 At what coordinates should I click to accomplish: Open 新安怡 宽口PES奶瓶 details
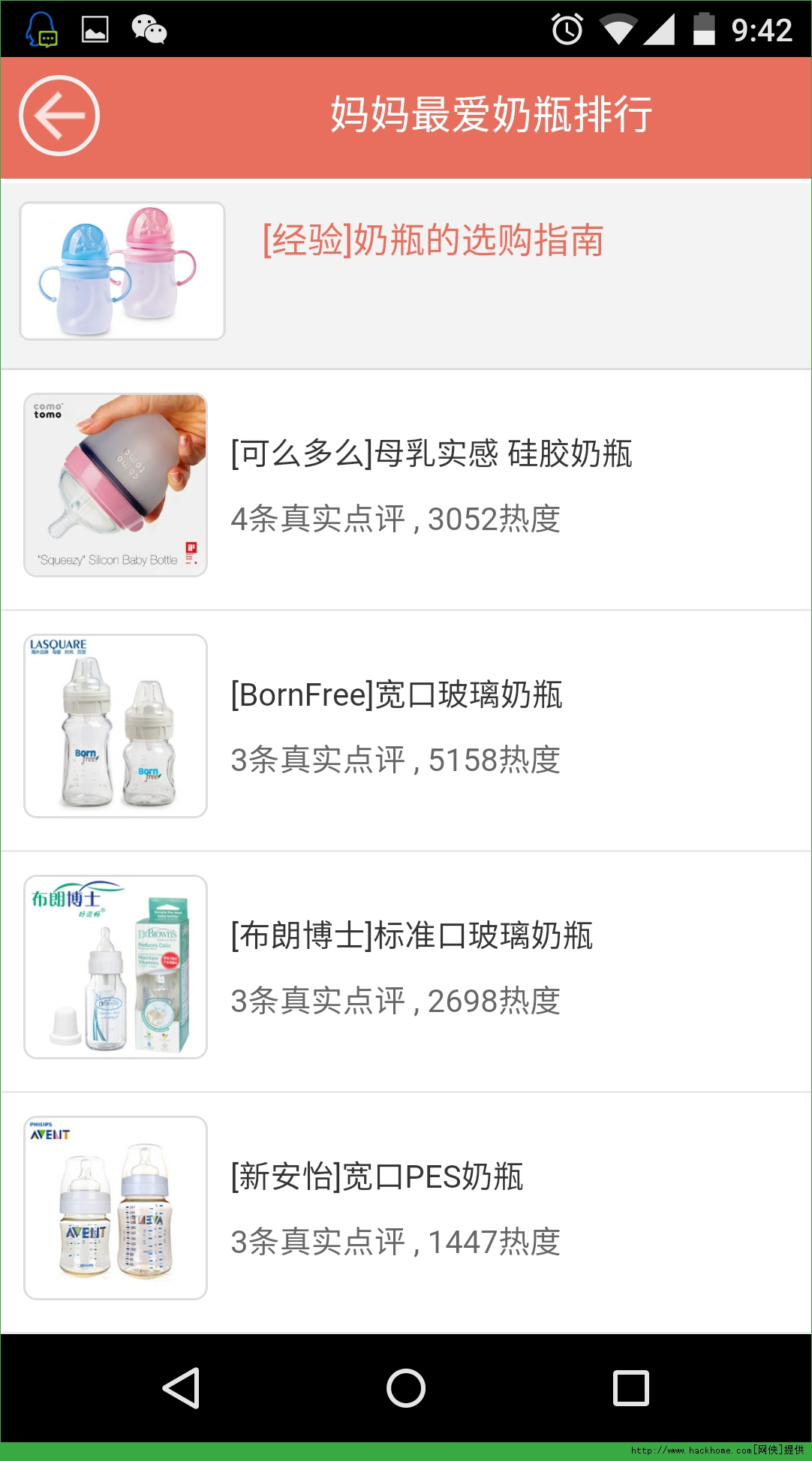tap(377, 1177)
